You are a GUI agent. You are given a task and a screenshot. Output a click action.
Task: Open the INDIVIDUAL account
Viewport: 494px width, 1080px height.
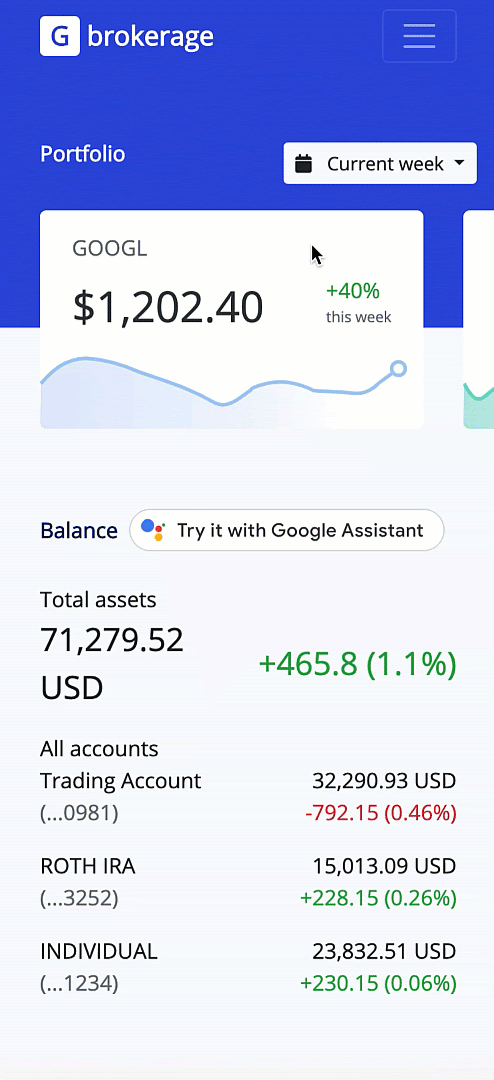pyautogui.click(x=248, y=967)
